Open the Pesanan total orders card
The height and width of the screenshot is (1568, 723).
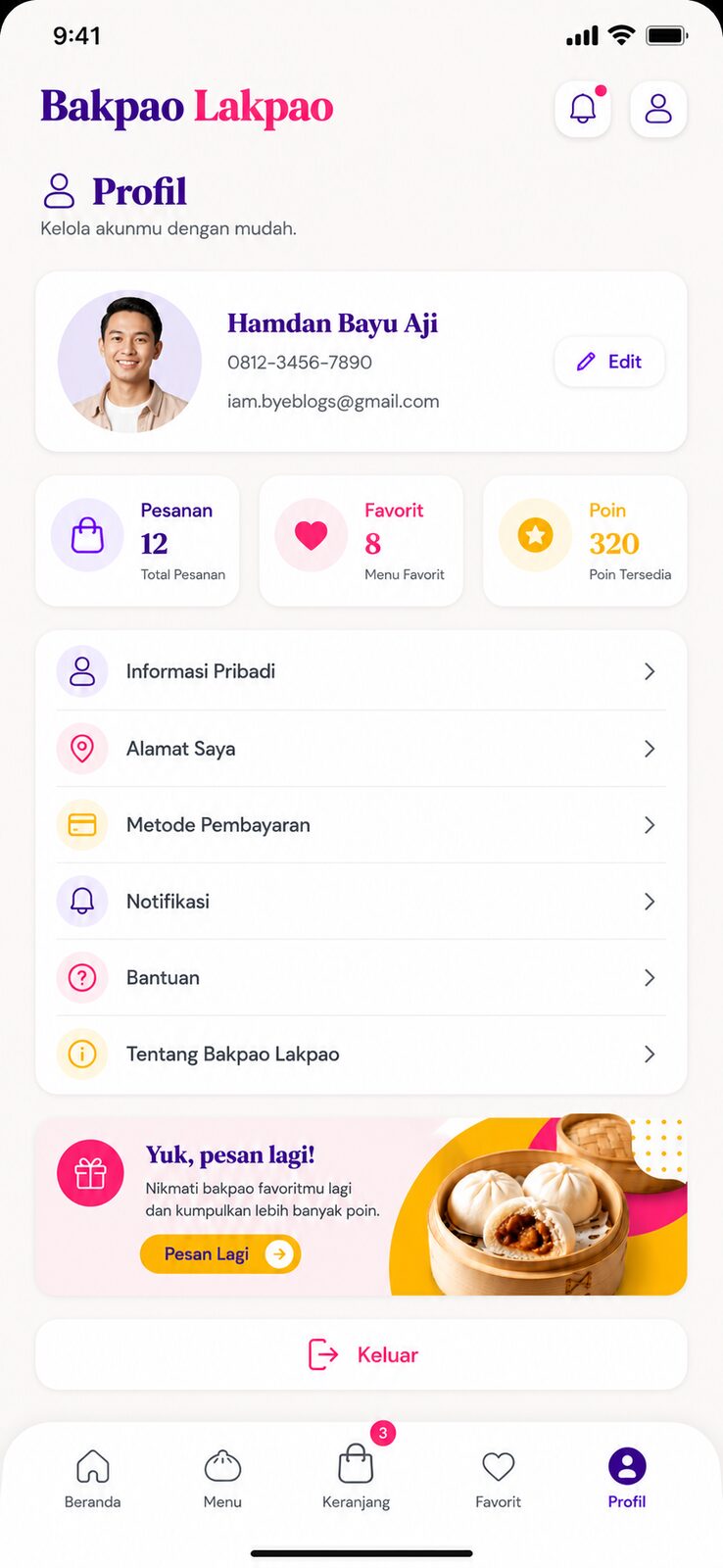pyautogui.click(x=137, y=541)
